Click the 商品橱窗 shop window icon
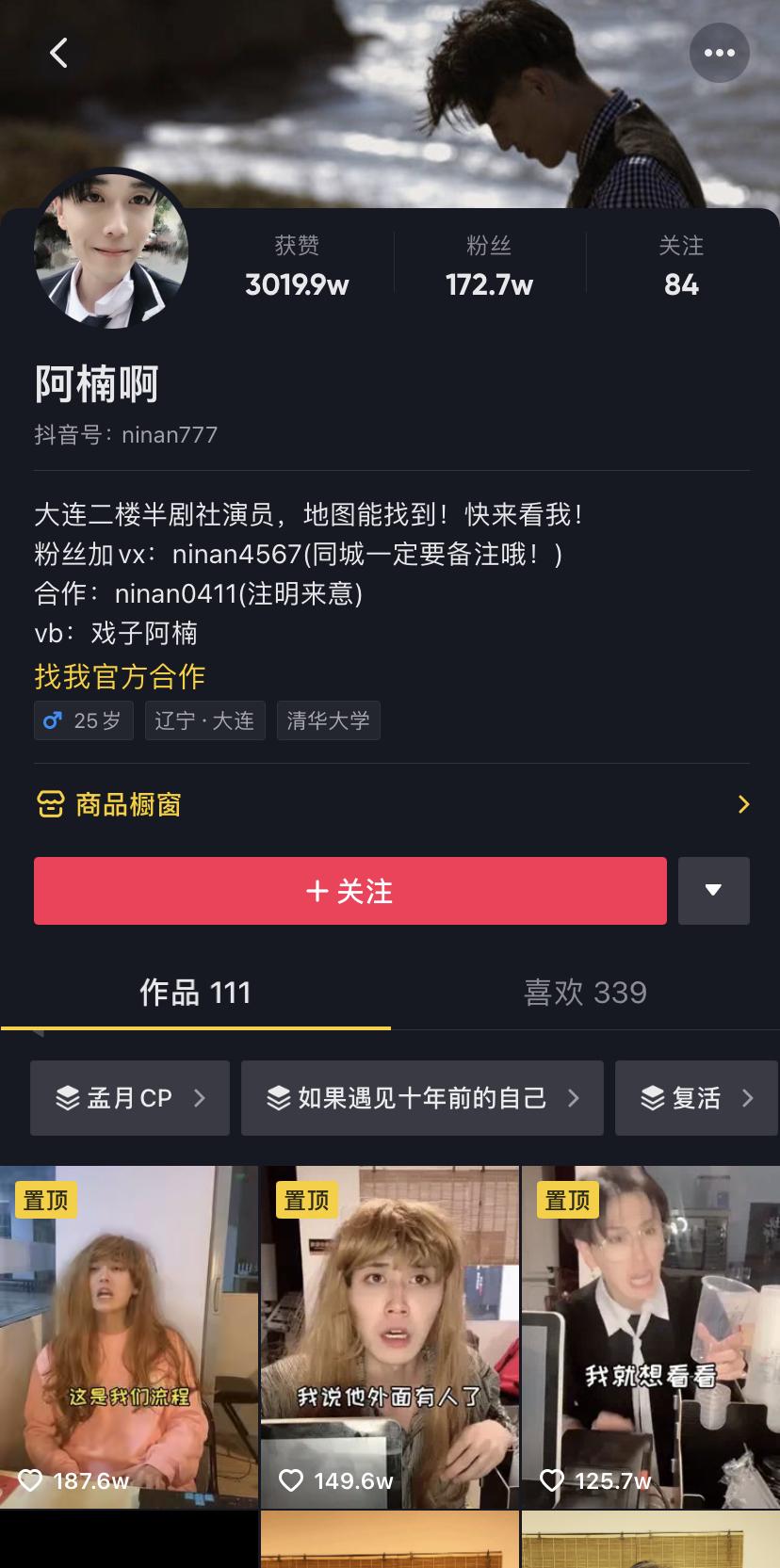This screenshot has height=1568, width=780. tap(52, 804)
